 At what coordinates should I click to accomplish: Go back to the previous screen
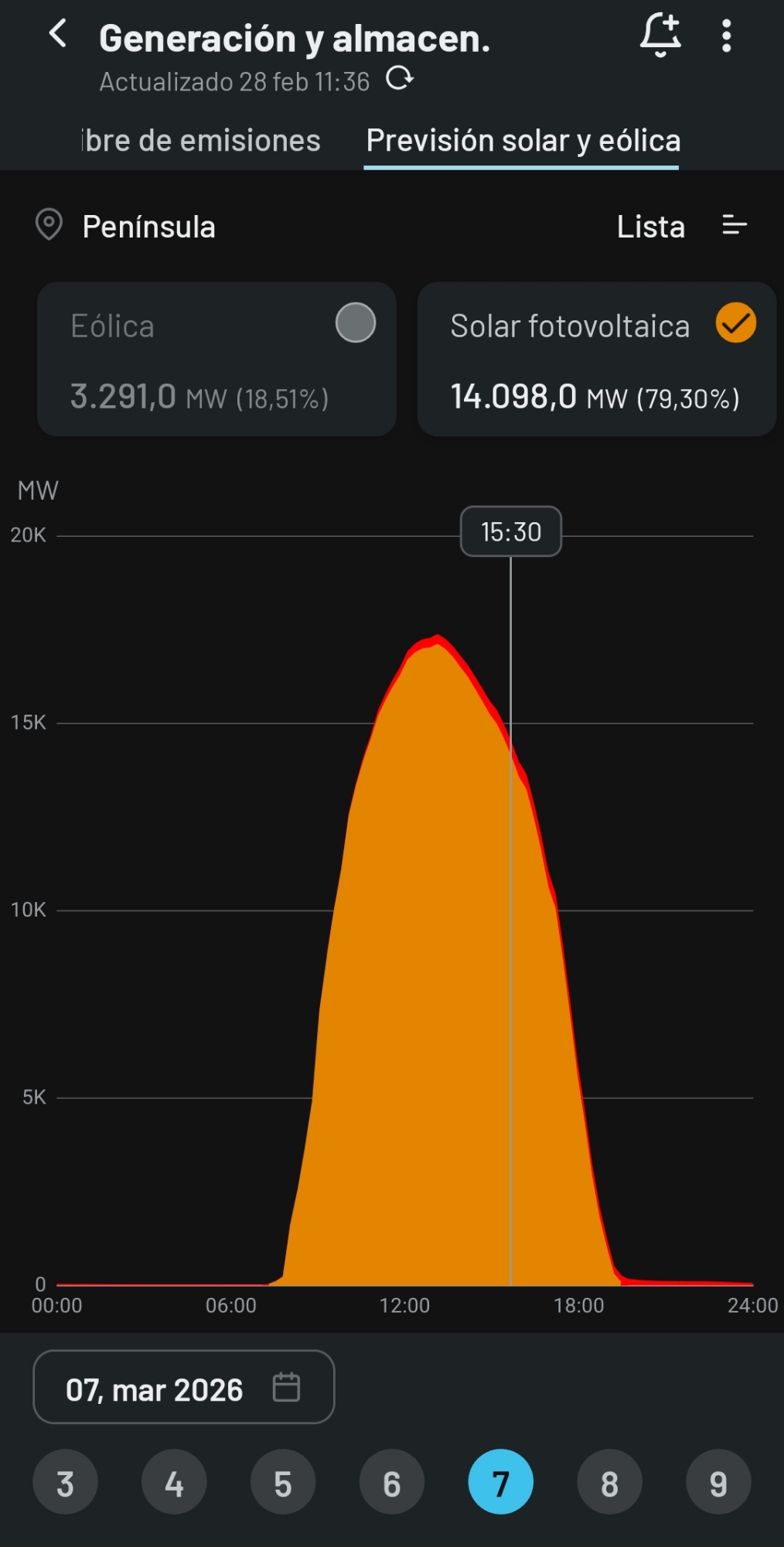pos(58,35)
